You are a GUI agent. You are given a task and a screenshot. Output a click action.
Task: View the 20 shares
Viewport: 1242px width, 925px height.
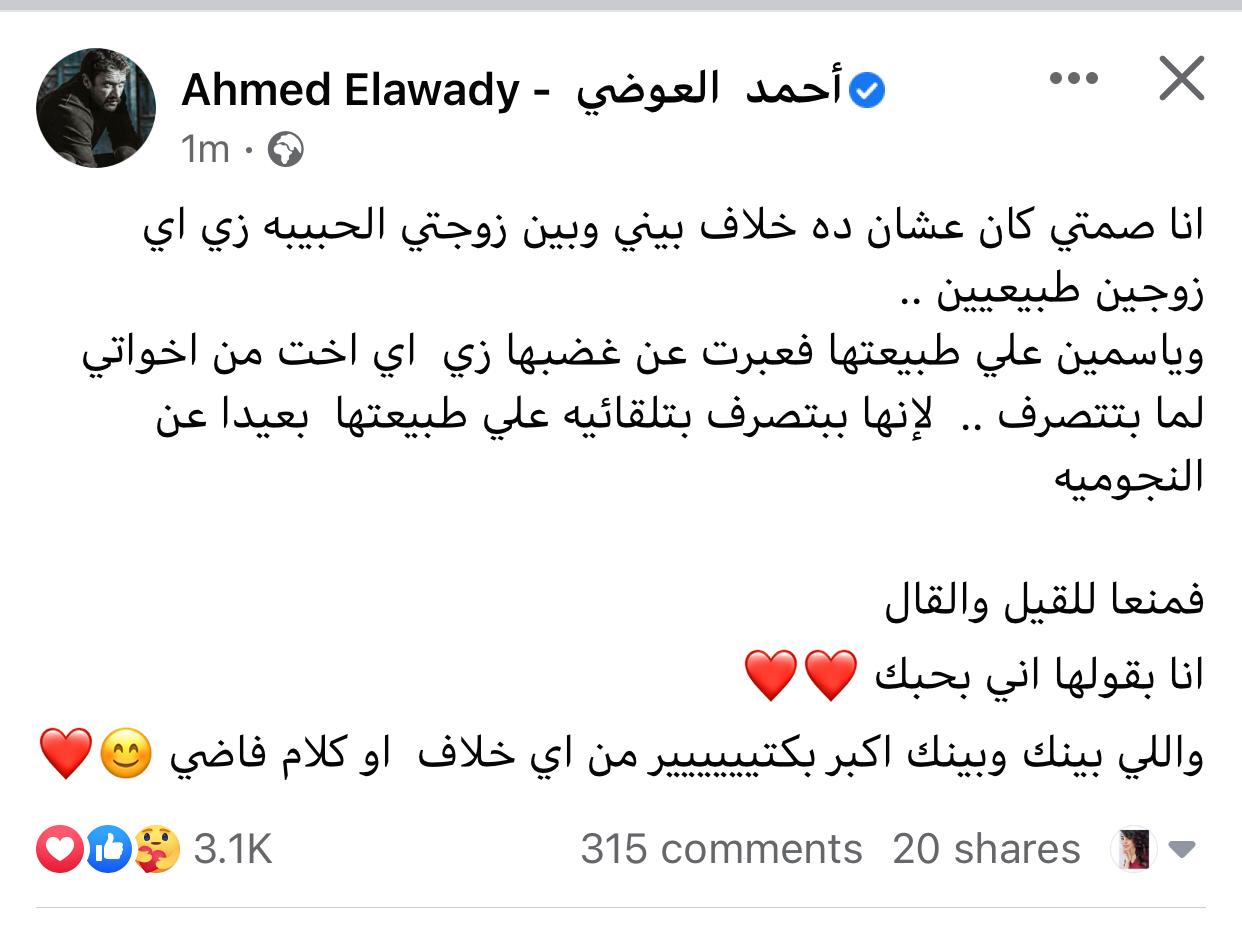986,850
